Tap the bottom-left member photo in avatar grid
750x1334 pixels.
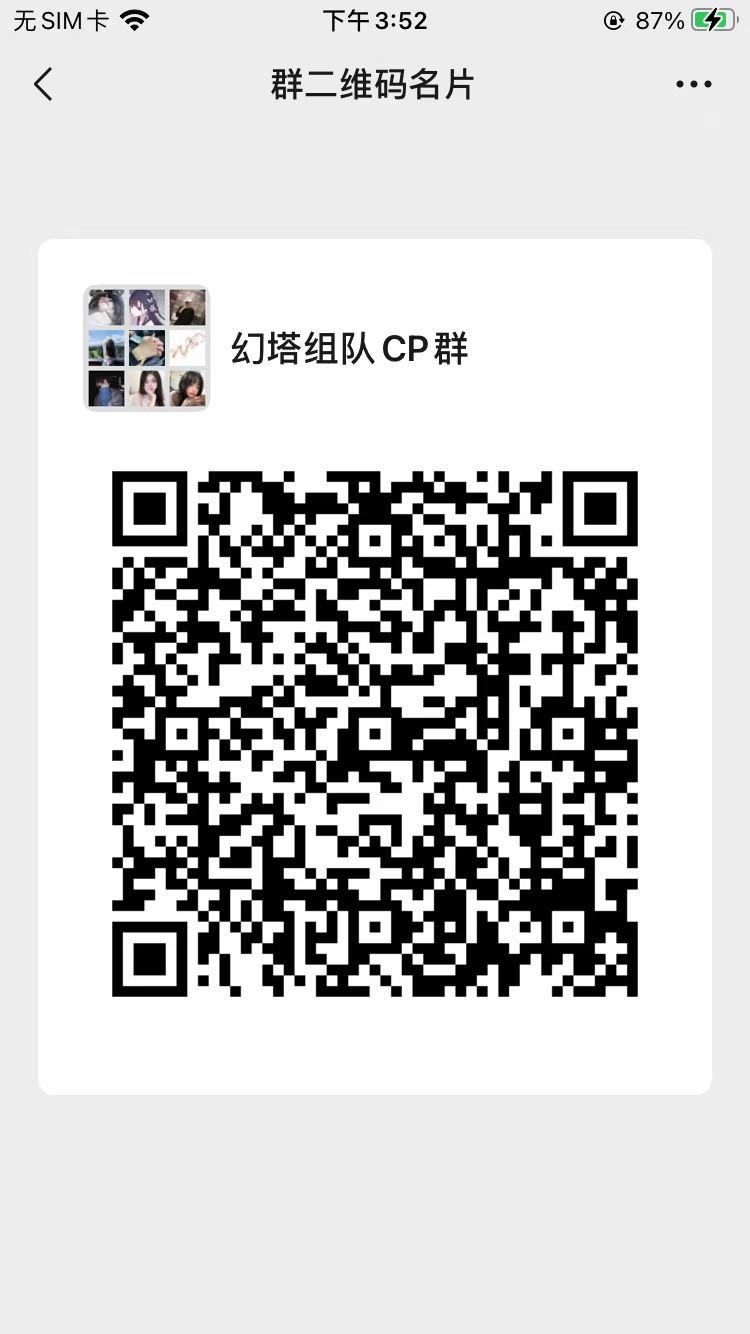tap(106, 389)
